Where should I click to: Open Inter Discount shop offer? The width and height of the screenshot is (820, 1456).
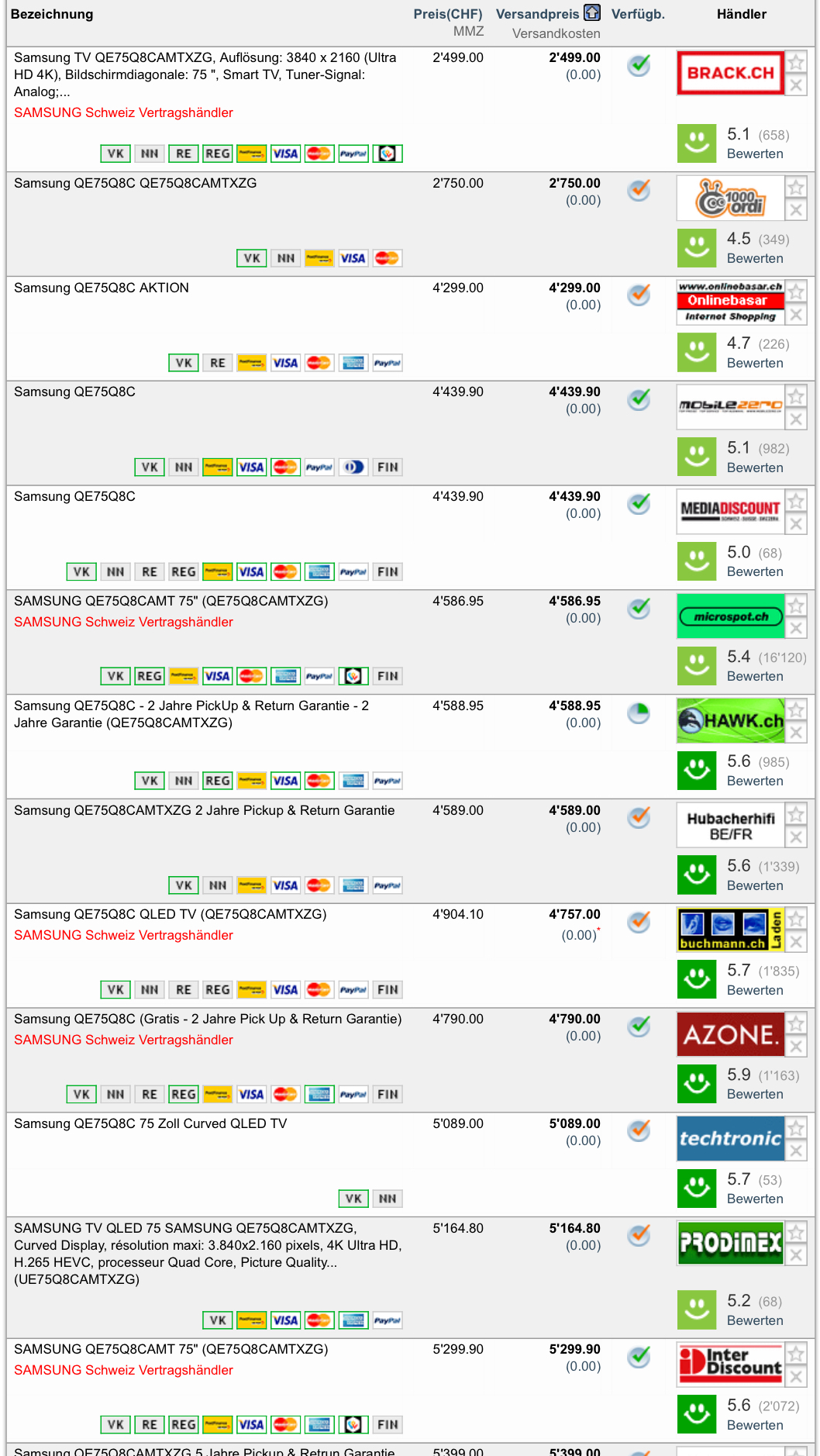point(730,1364)
